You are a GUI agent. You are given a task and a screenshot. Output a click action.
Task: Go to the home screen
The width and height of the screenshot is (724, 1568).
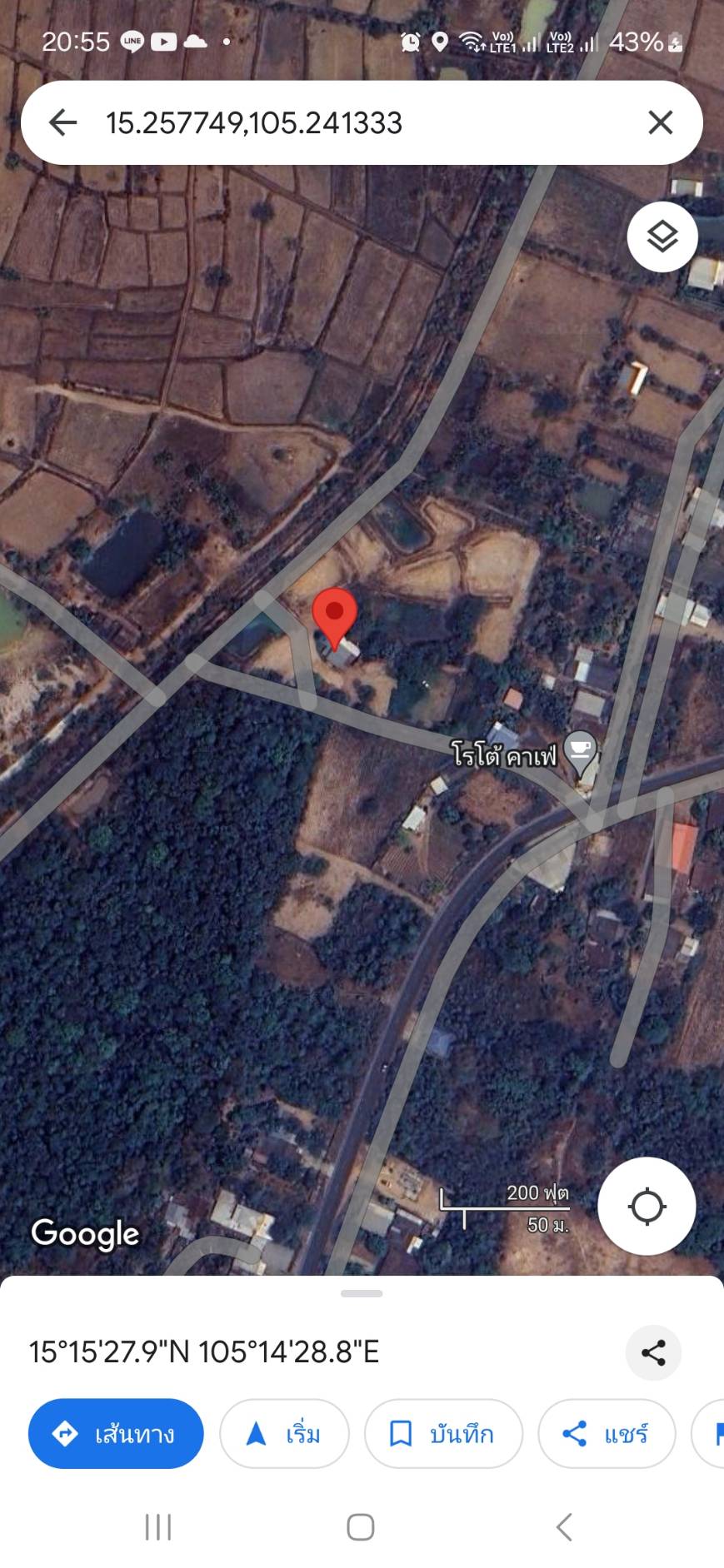[x=361, y=1527]
